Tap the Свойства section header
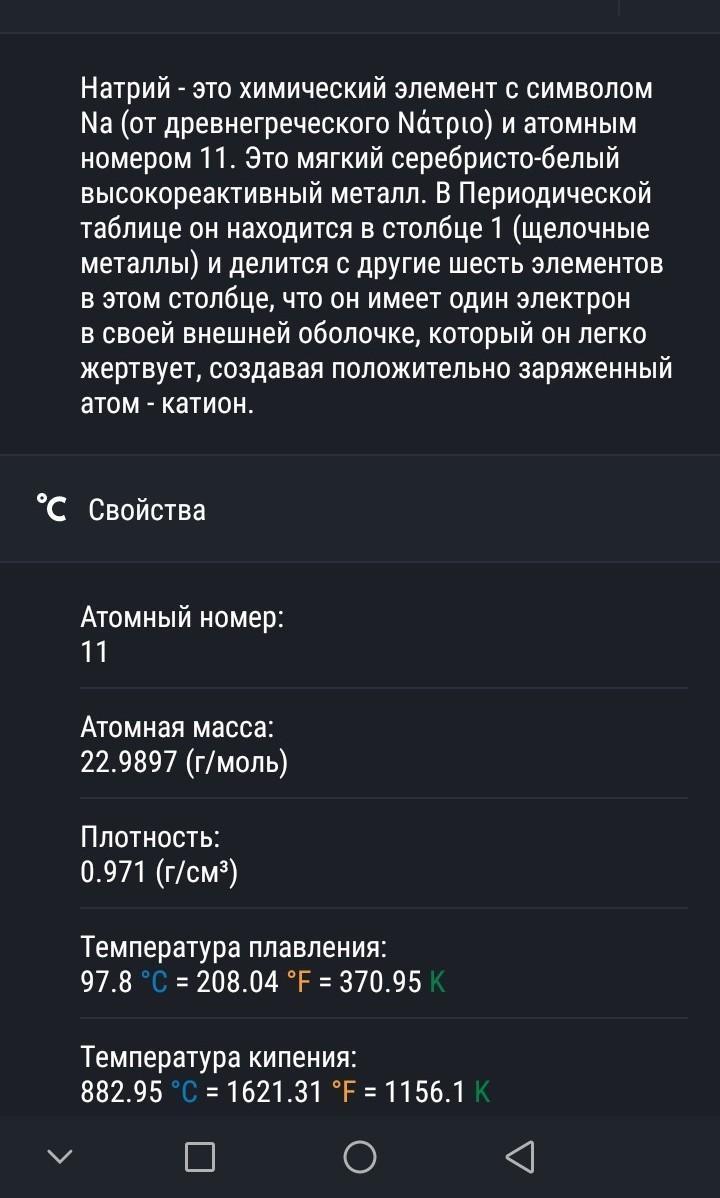 pyautogui.click(x=359, y=509)
